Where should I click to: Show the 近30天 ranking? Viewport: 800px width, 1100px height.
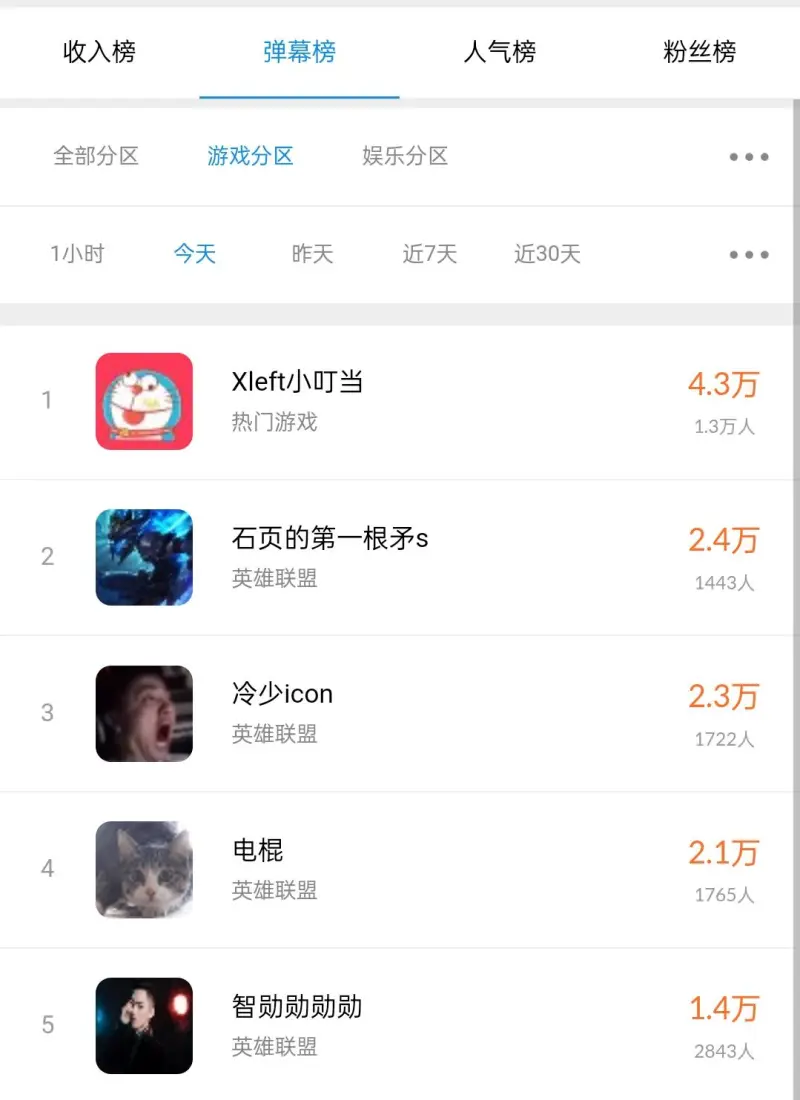click(x=547, y=254)
